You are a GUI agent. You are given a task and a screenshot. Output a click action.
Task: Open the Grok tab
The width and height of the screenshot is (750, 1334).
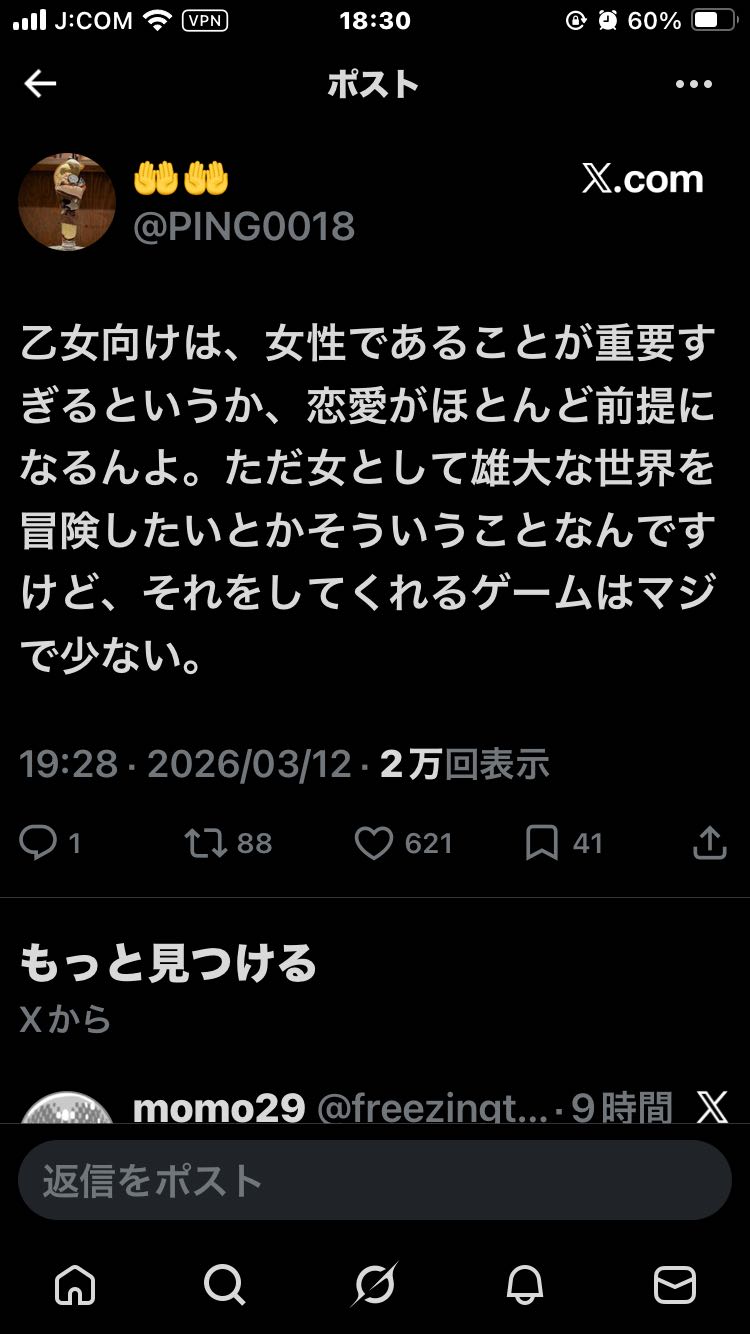coord(374,1283)
